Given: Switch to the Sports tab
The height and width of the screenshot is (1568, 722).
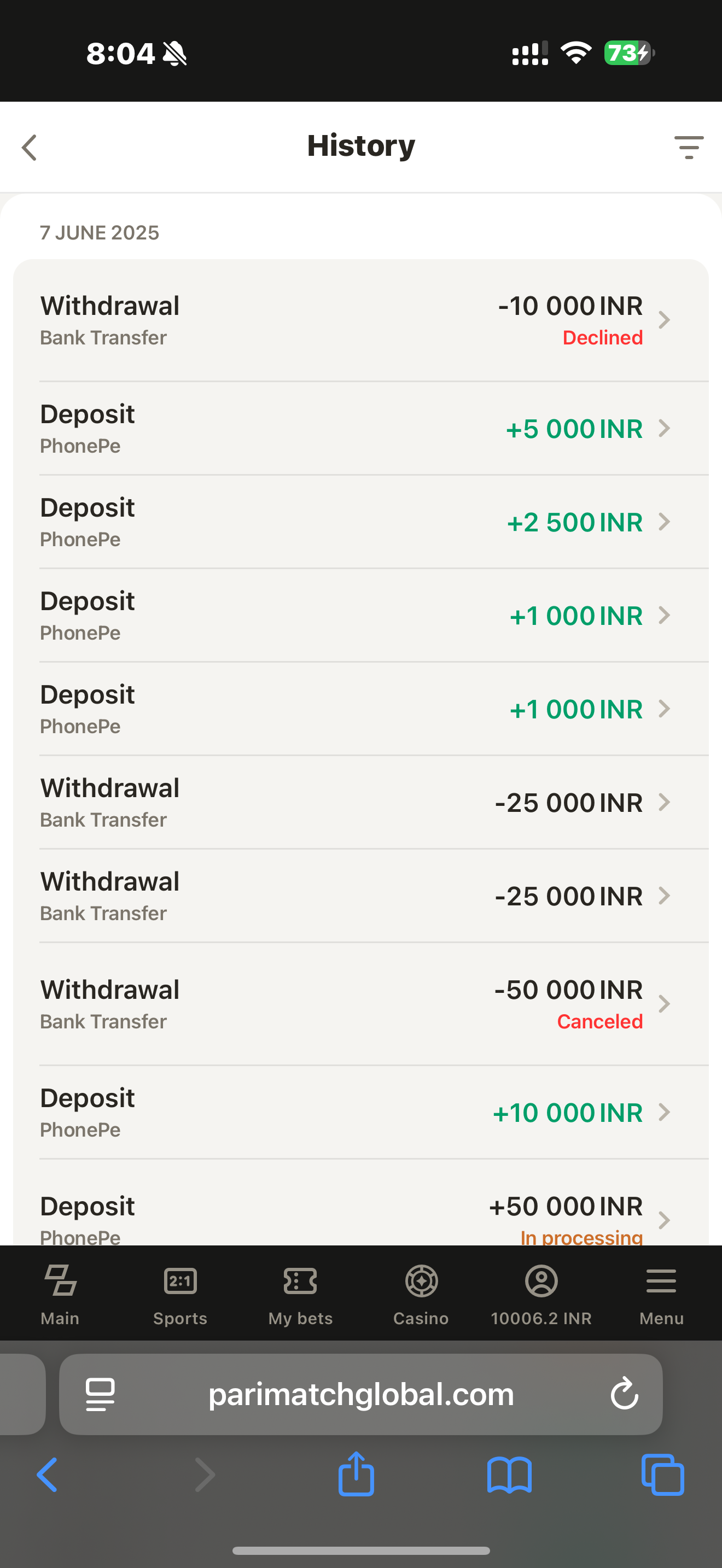Looking at the screenshot, I should pos(180,1293).
